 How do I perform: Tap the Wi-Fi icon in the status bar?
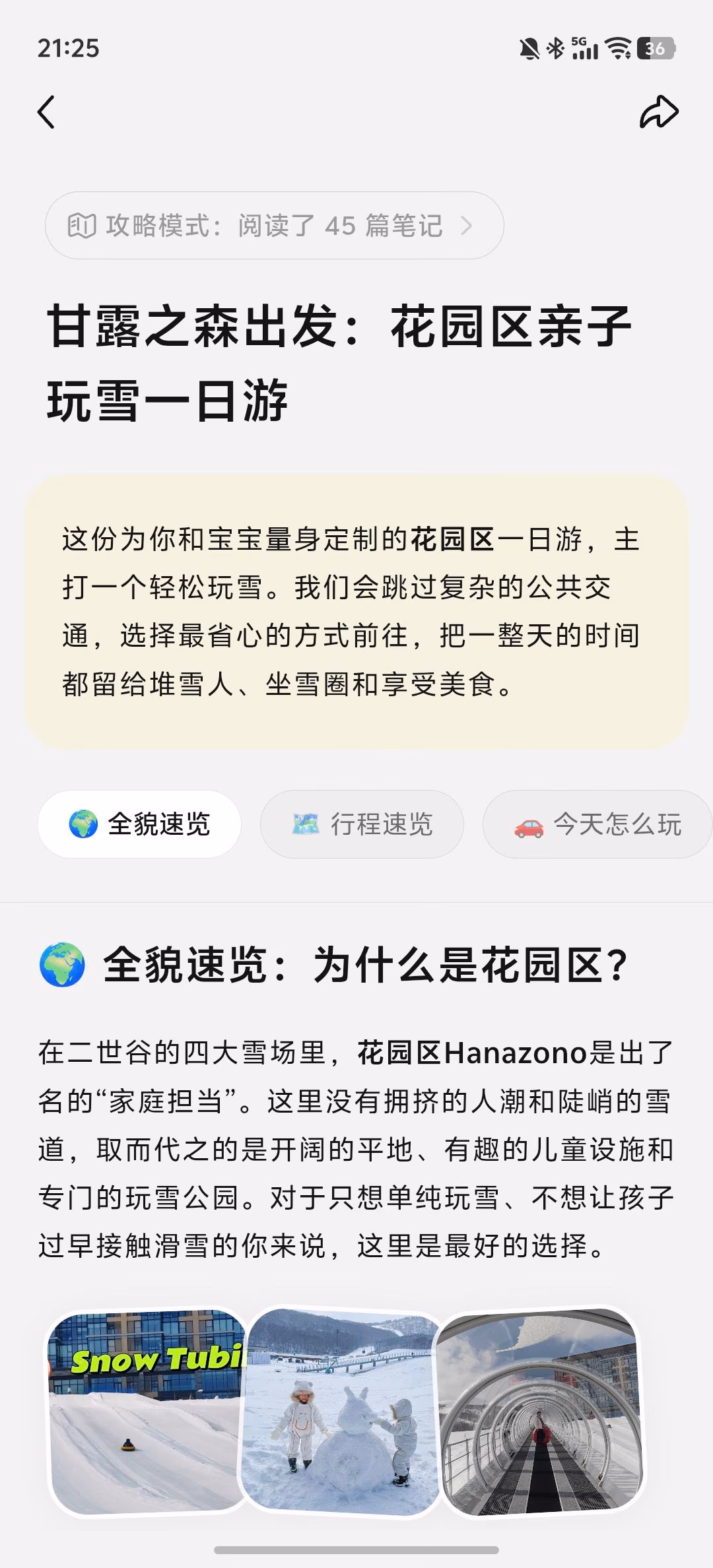pyautogui.click(x=618, y=48)
